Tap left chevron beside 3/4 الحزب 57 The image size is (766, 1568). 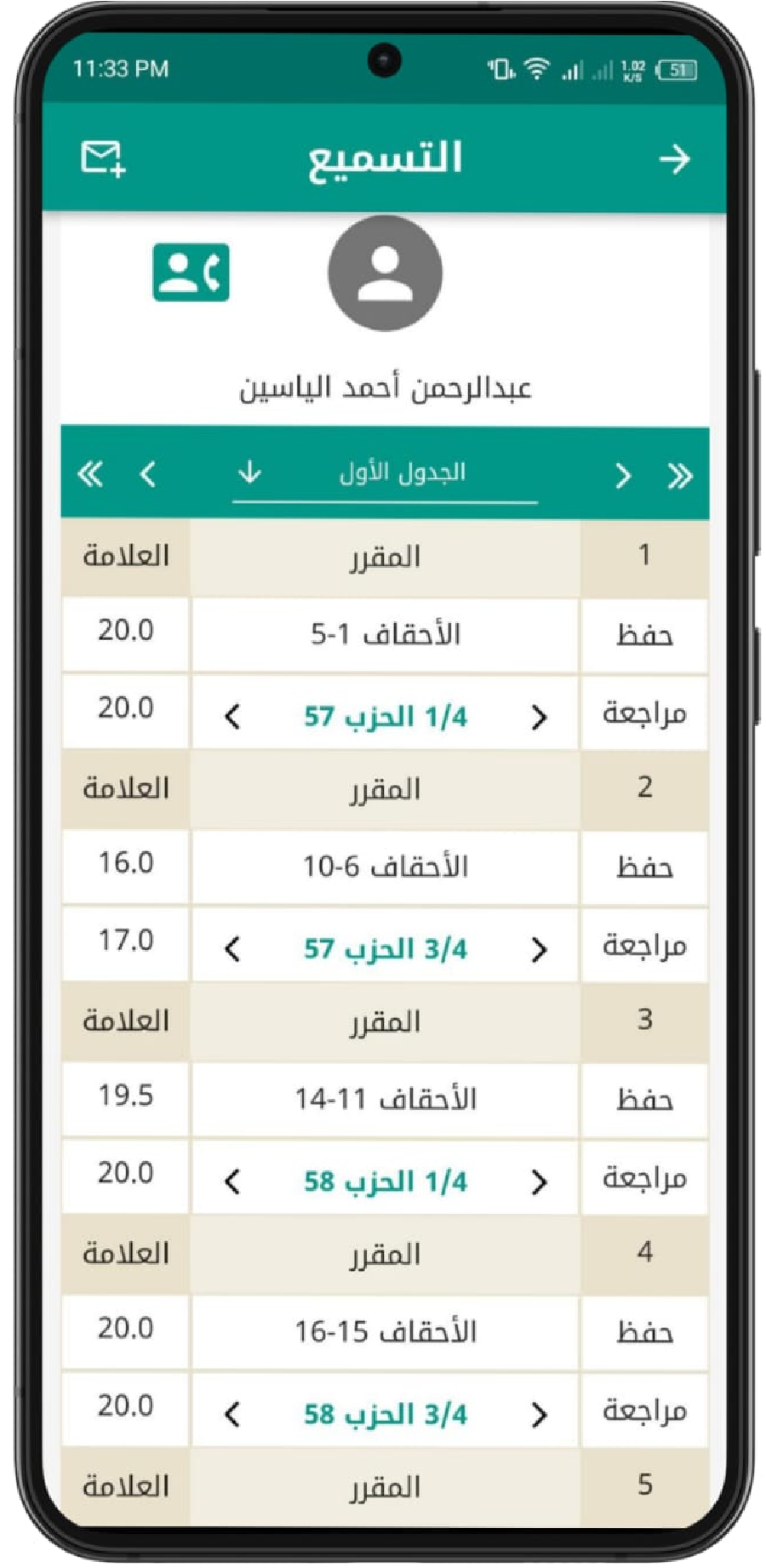click(x=232, y=949)
